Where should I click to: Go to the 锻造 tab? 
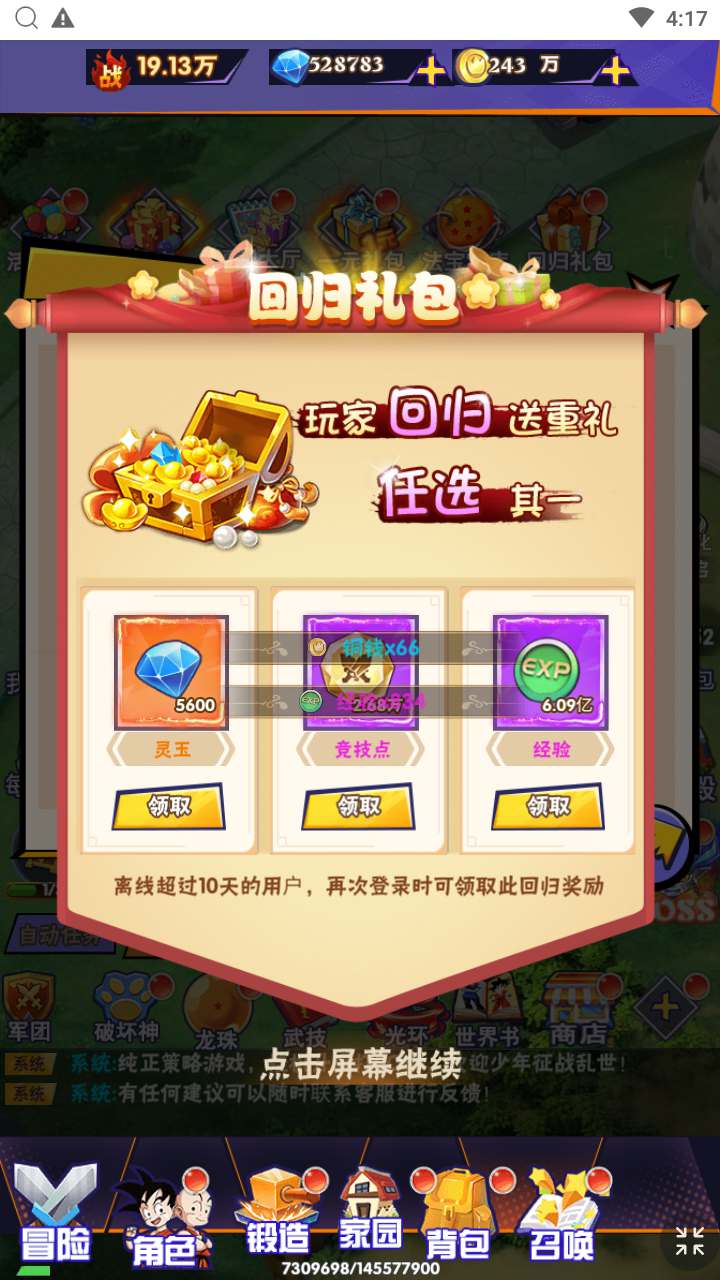(278, 1215)
